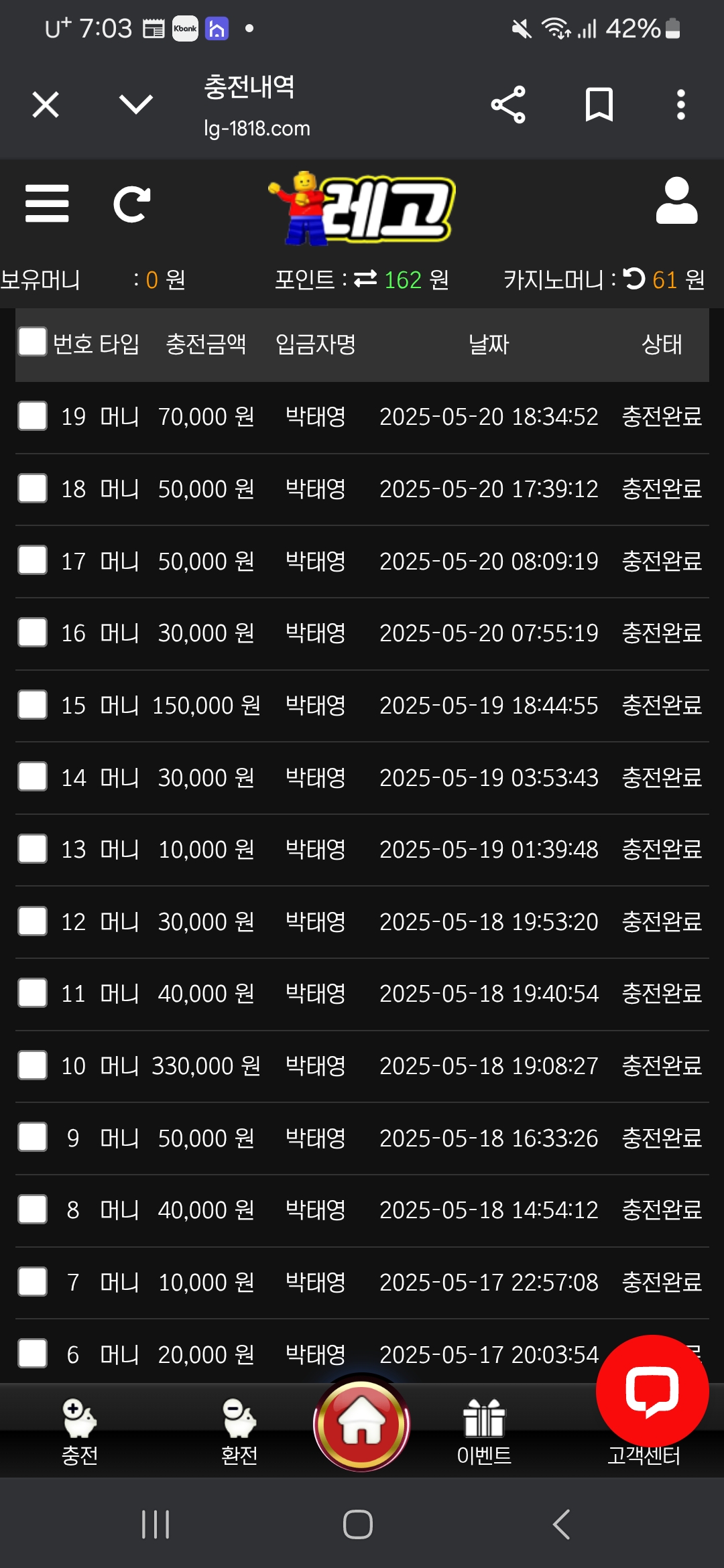Bookmark the current page
This screenshot has height=1568, width=724.
(x=599, y=105)
